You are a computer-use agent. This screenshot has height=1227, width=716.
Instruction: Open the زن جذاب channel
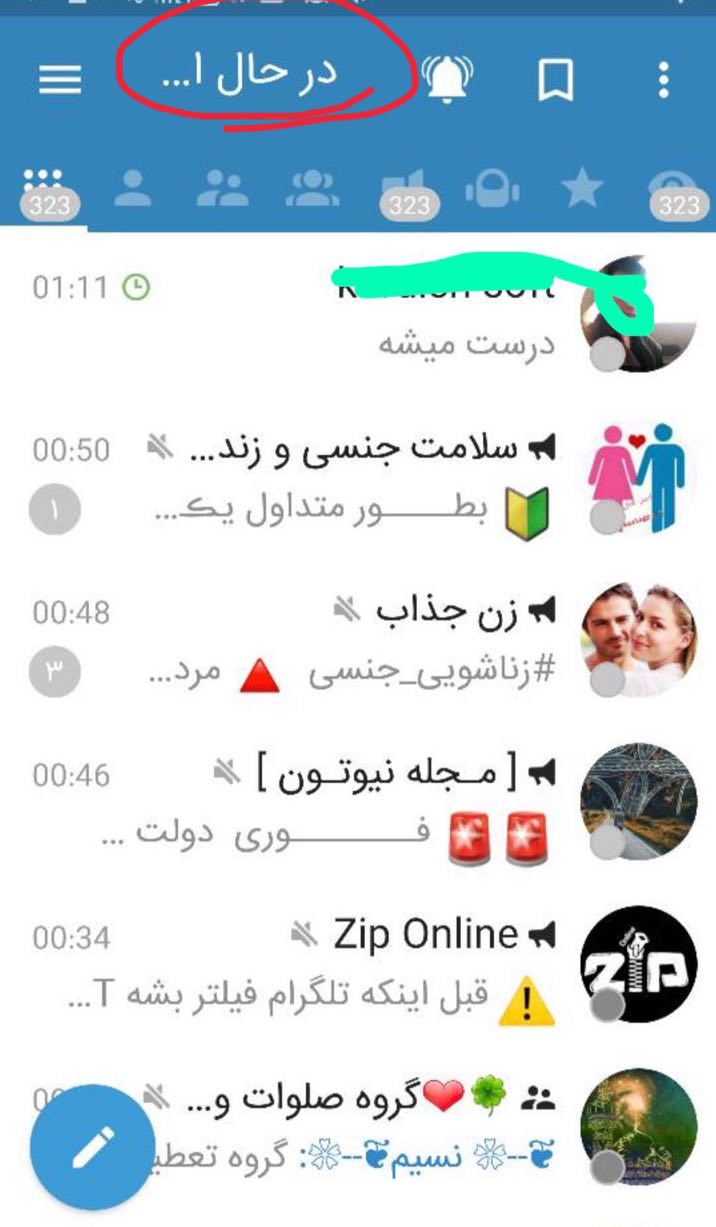click(400, 640)
